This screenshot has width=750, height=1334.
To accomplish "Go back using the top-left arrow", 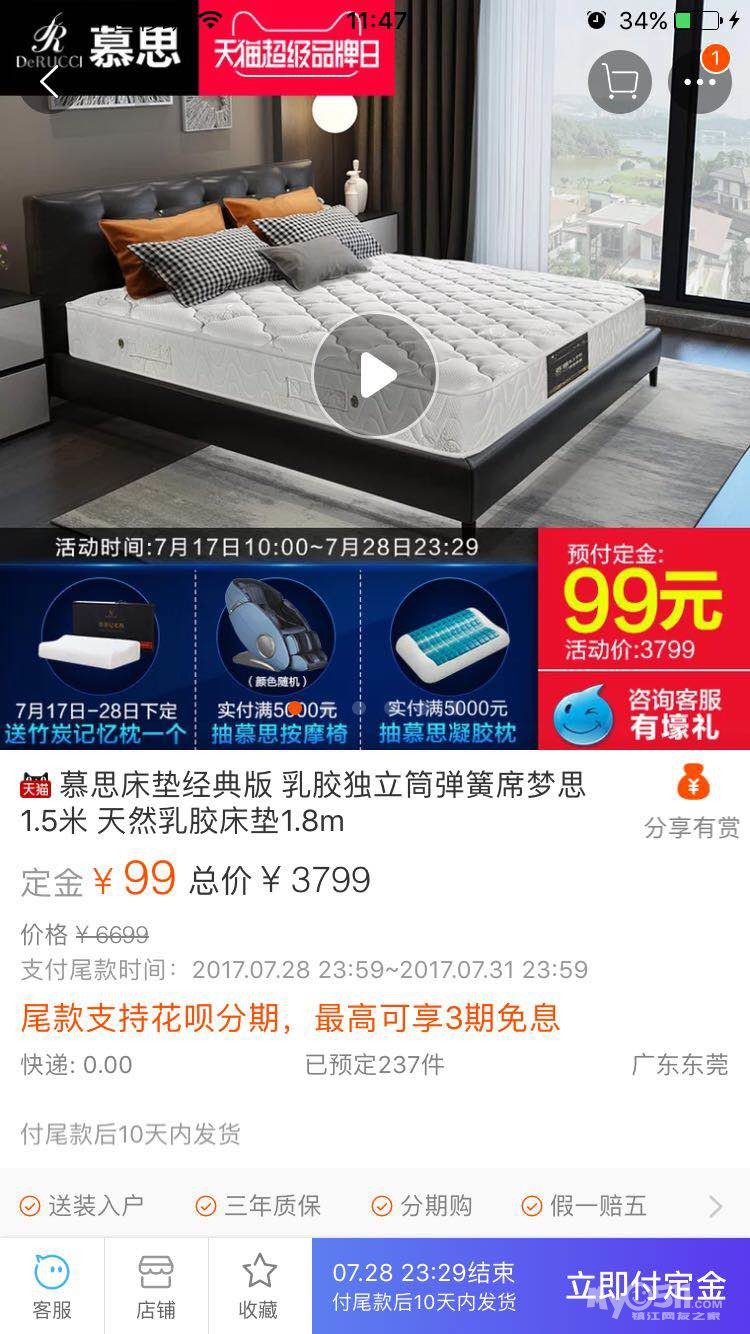I will [x=48, y=82].
